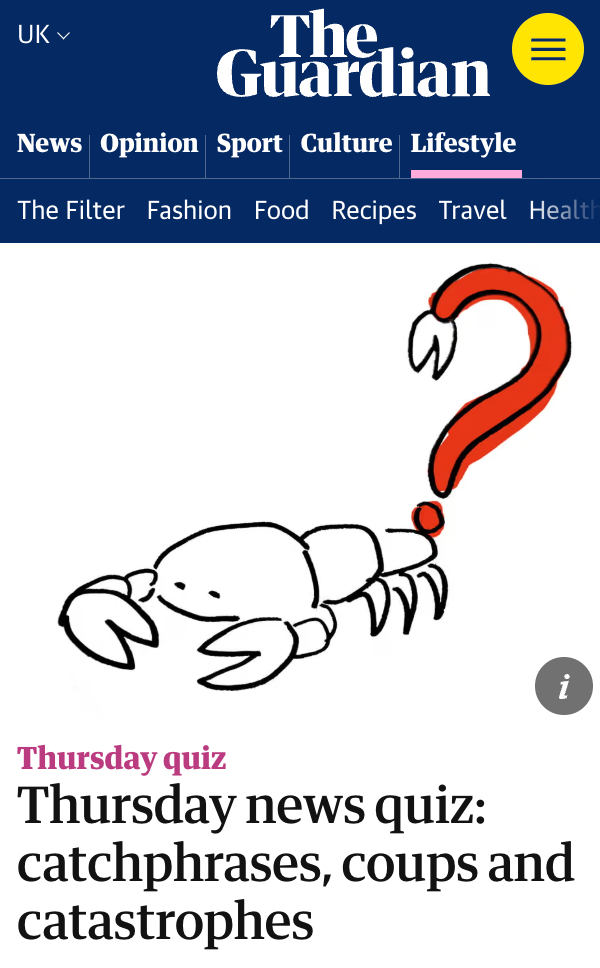Open the Opinion section
The image size is (600, 968).
[x=149, y=144]
